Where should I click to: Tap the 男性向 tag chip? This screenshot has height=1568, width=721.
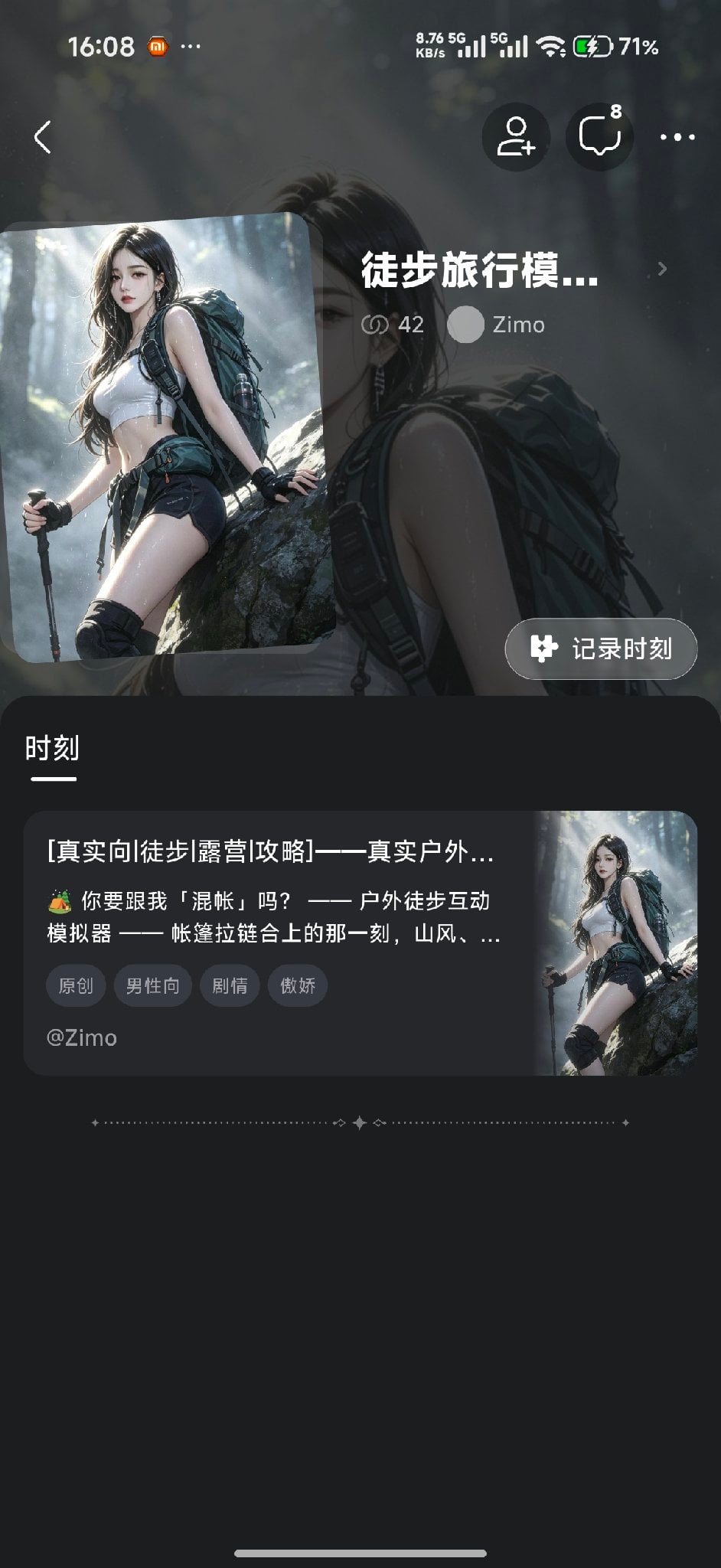tap(153, 985)
